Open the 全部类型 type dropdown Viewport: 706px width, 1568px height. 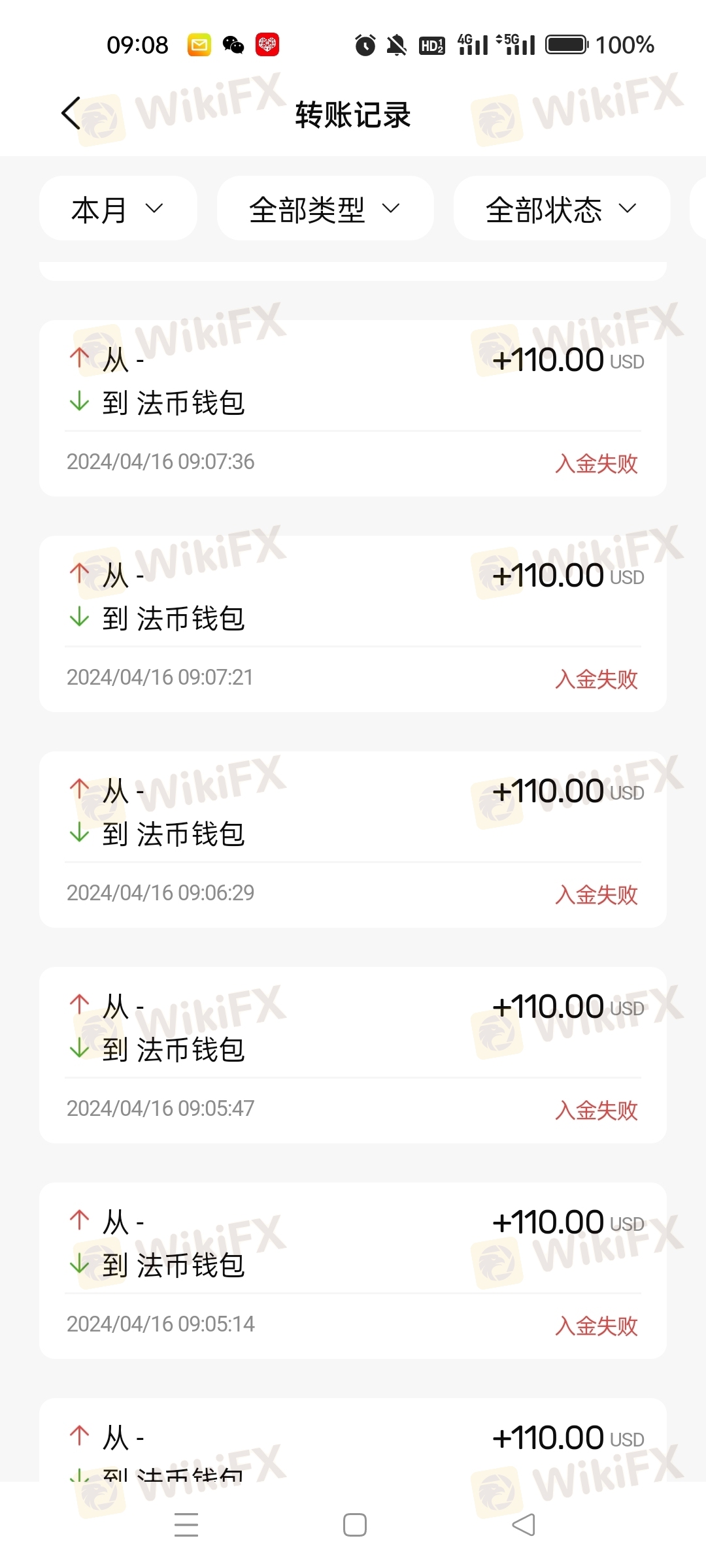(325, 208)
